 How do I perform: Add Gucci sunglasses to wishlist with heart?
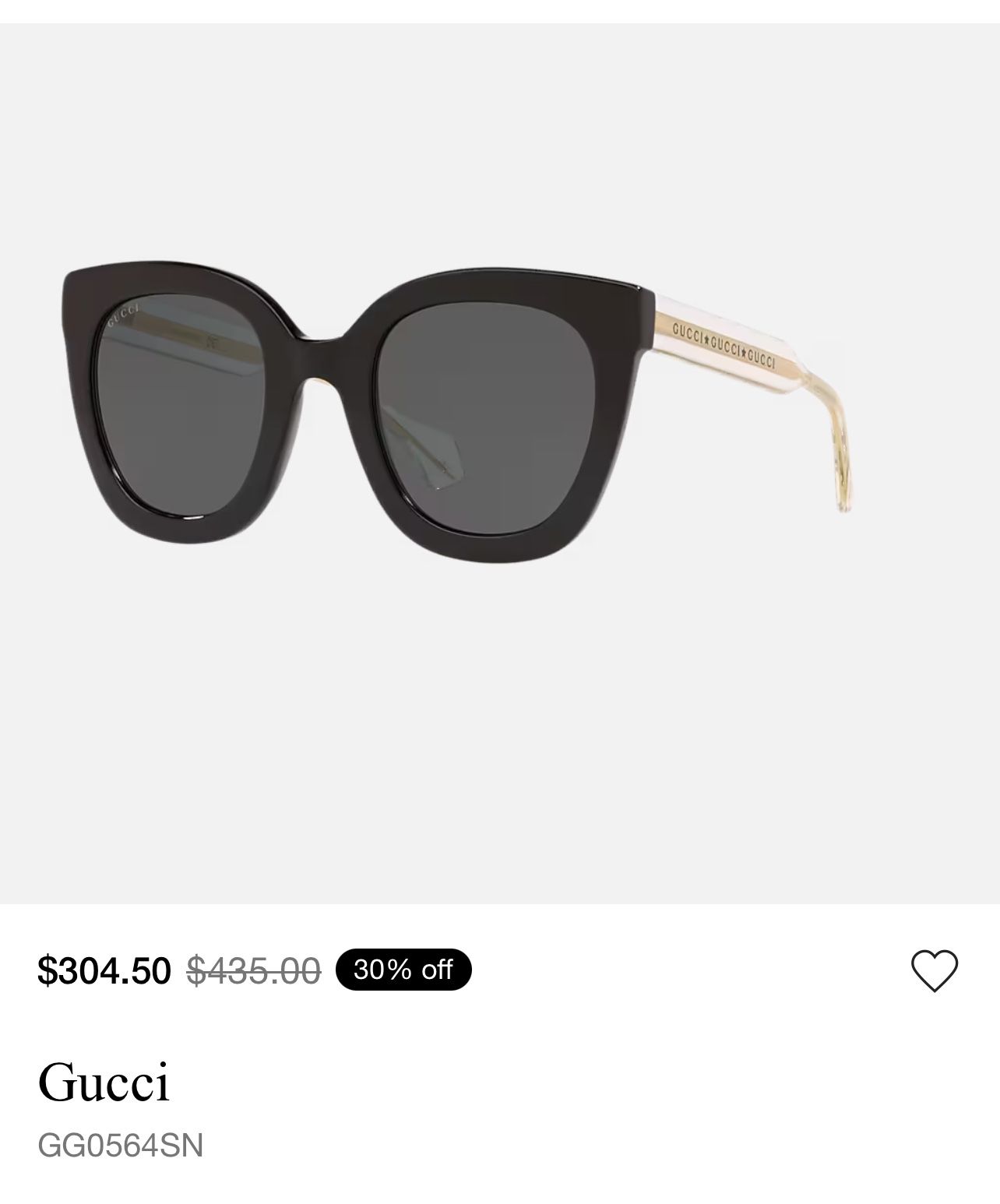coord(934,970)
